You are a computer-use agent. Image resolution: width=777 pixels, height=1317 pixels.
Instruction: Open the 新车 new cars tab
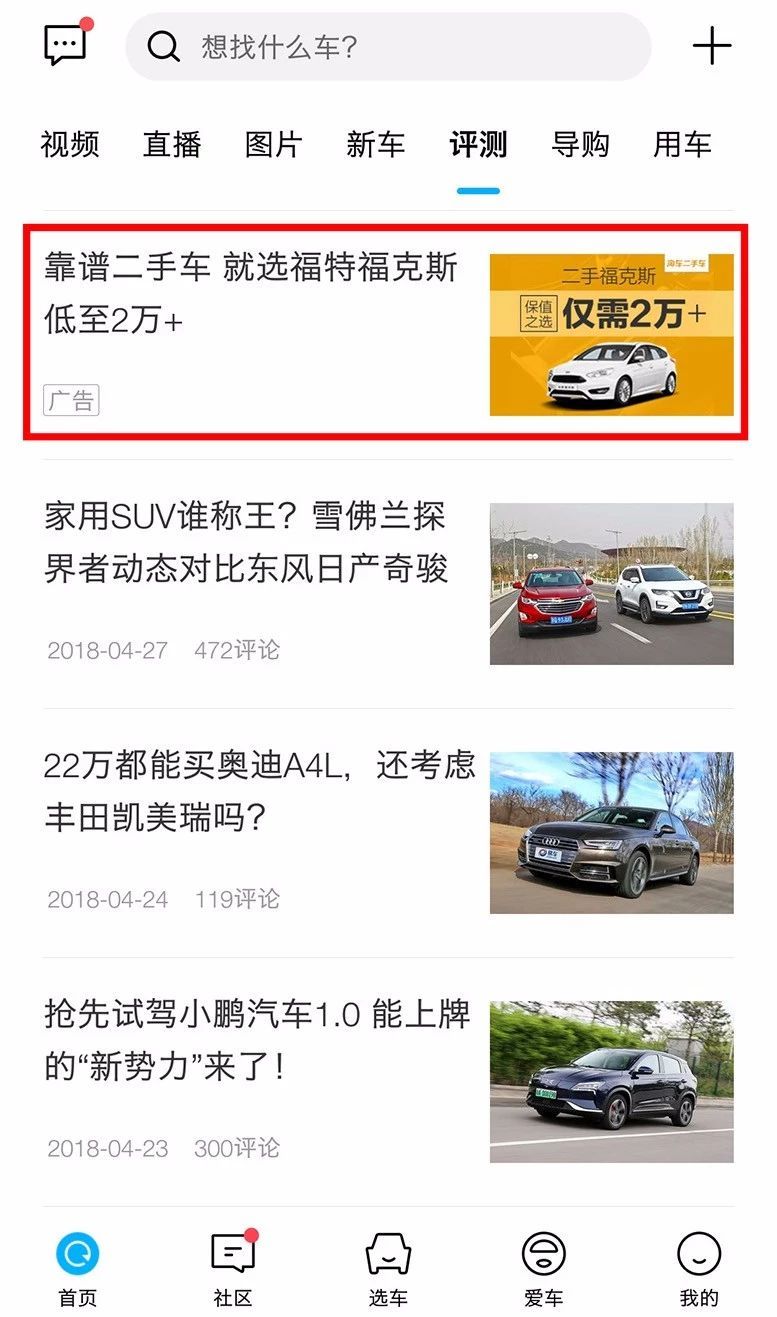pos(375,145)
